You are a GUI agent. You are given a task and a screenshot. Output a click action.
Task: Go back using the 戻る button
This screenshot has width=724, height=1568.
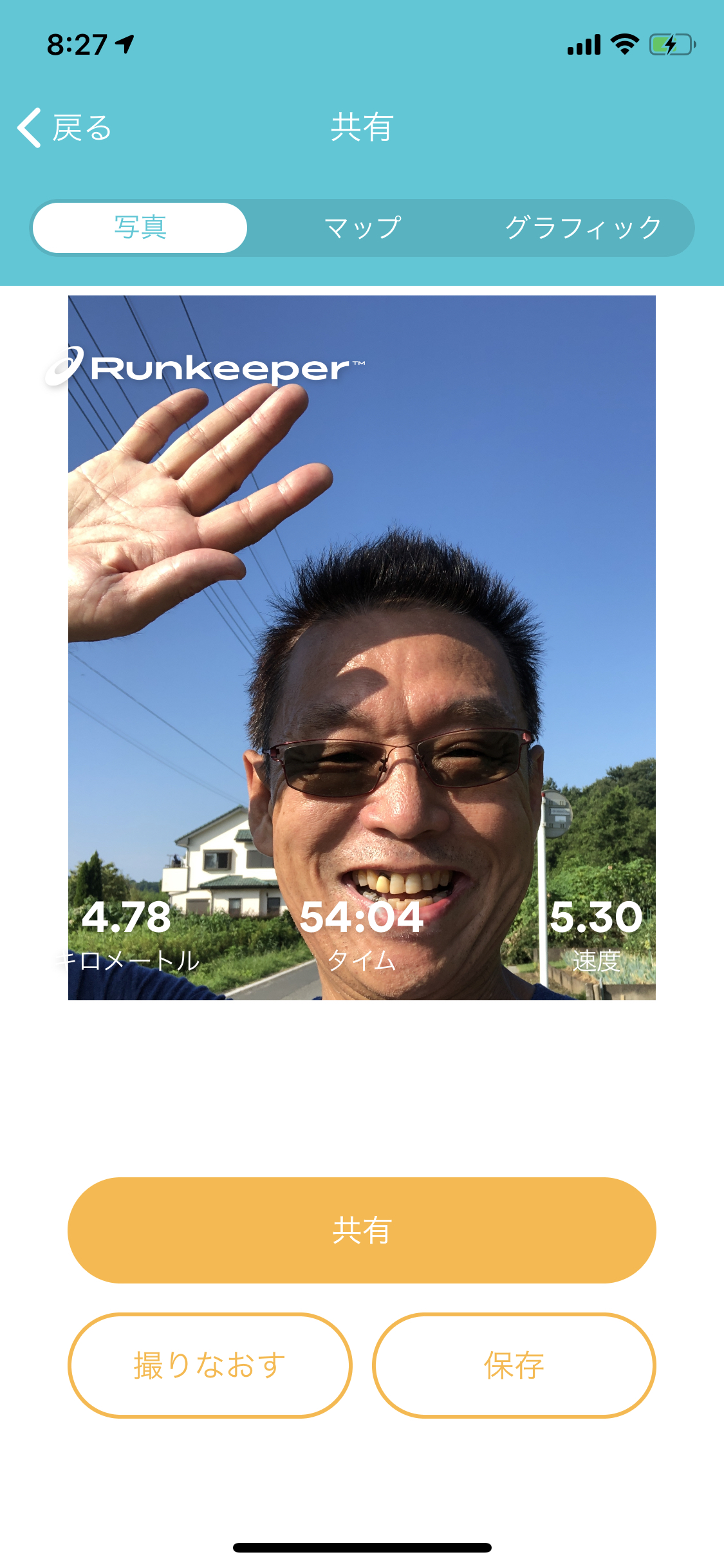pyautogui.click(x=64, y=127)
